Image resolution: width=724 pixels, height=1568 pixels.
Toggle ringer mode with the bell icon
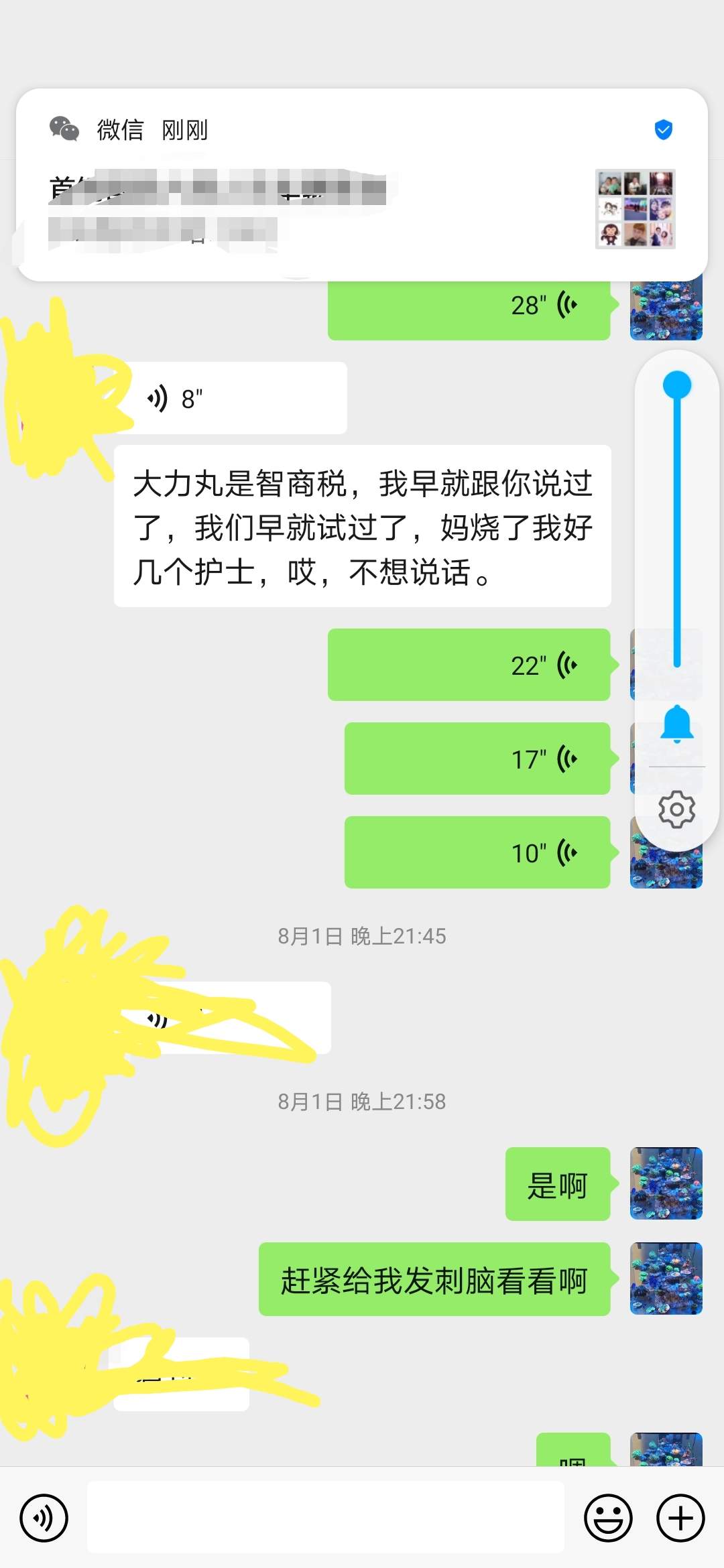[677, 724]
